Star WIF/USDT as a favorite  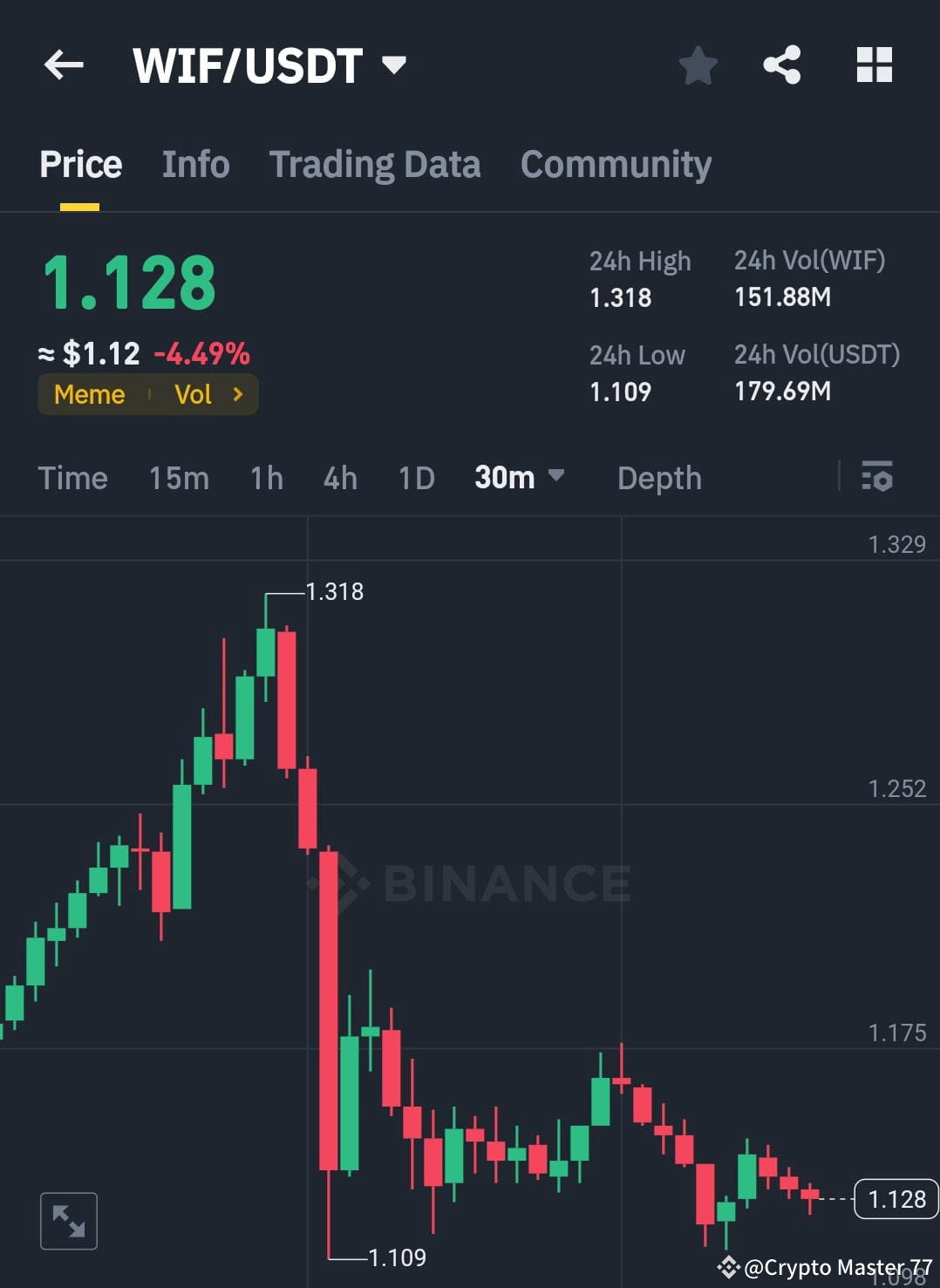click(698, 65)
